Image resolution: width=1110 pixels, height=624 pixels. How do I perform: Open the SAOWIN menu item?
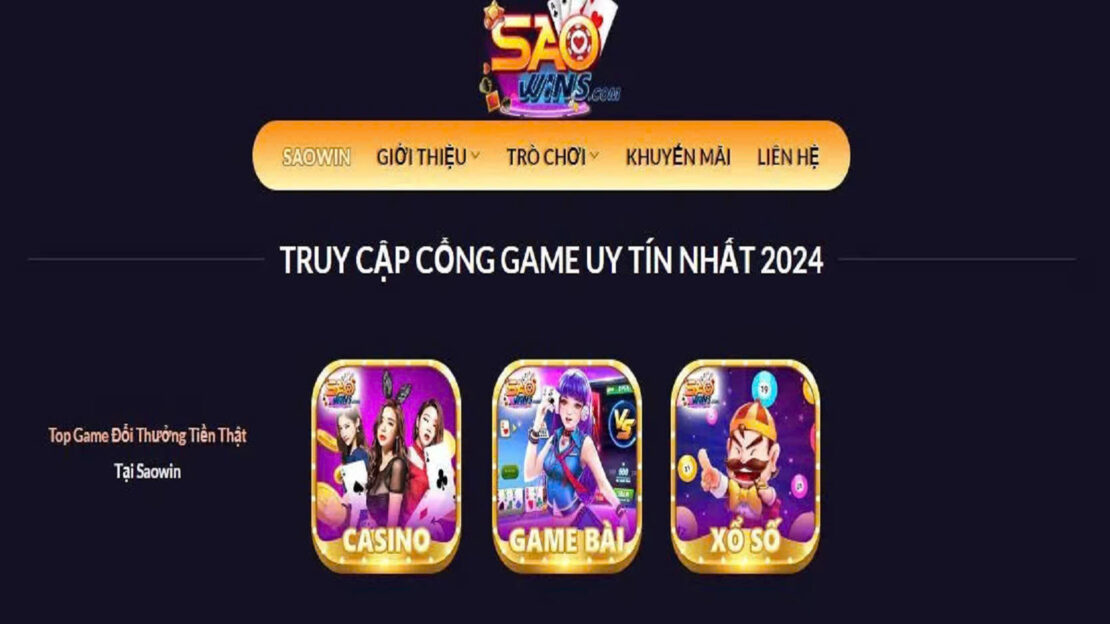[x=316, y=157]
